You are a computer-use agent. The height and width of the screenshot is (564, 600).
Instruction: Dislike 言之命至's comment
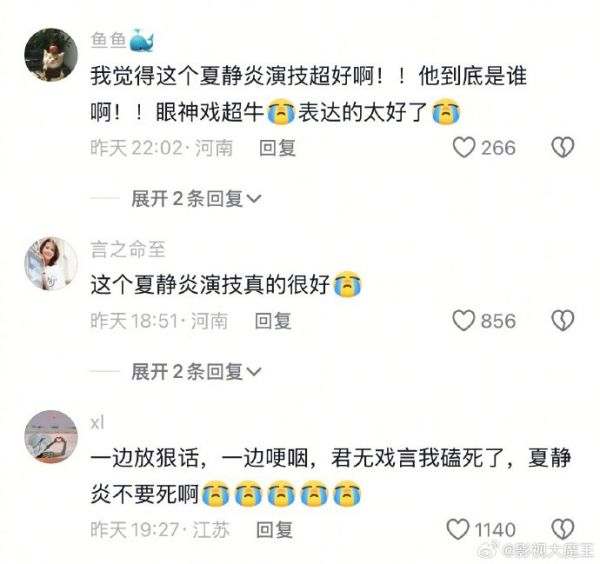point(563,321)
